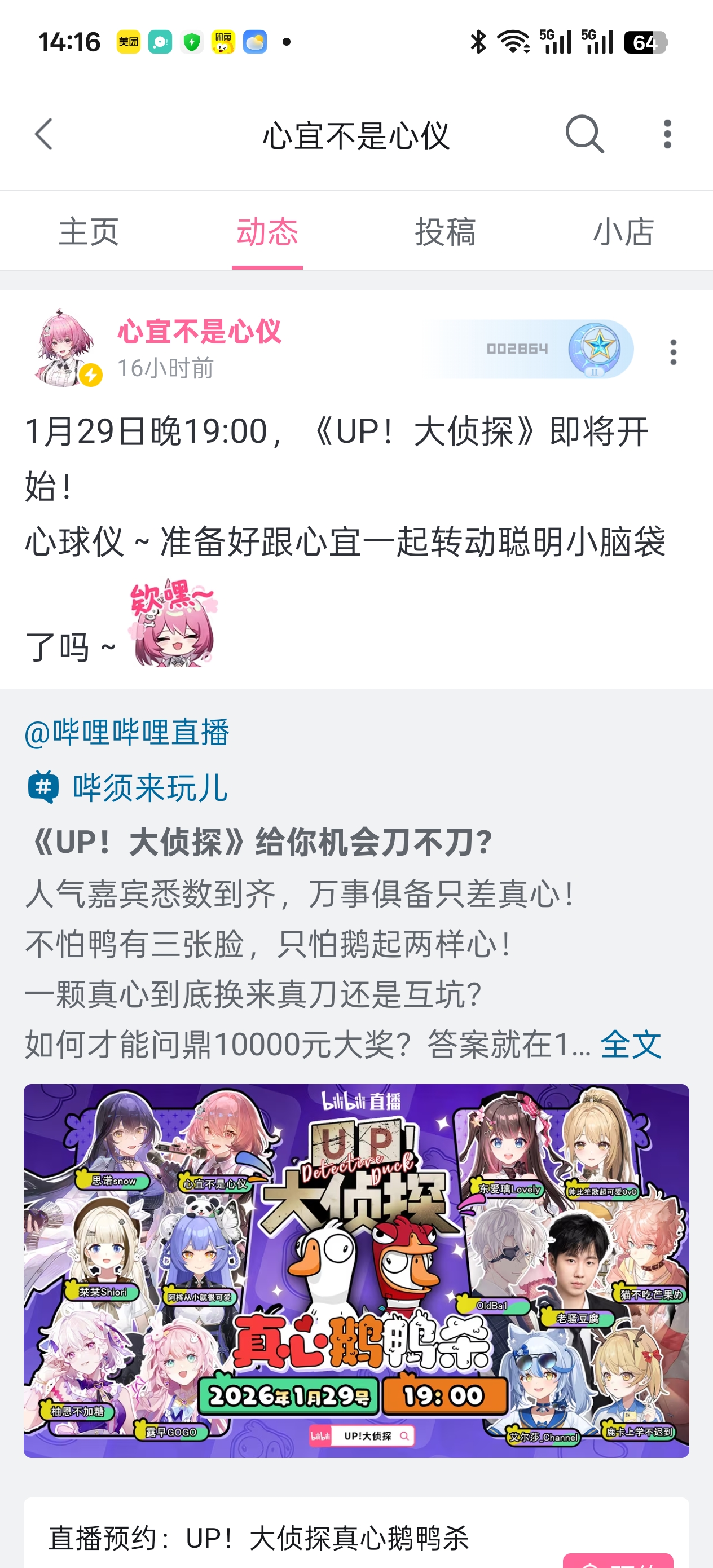Open the 哔须来玩儿 topic tag

click(127, 787)
